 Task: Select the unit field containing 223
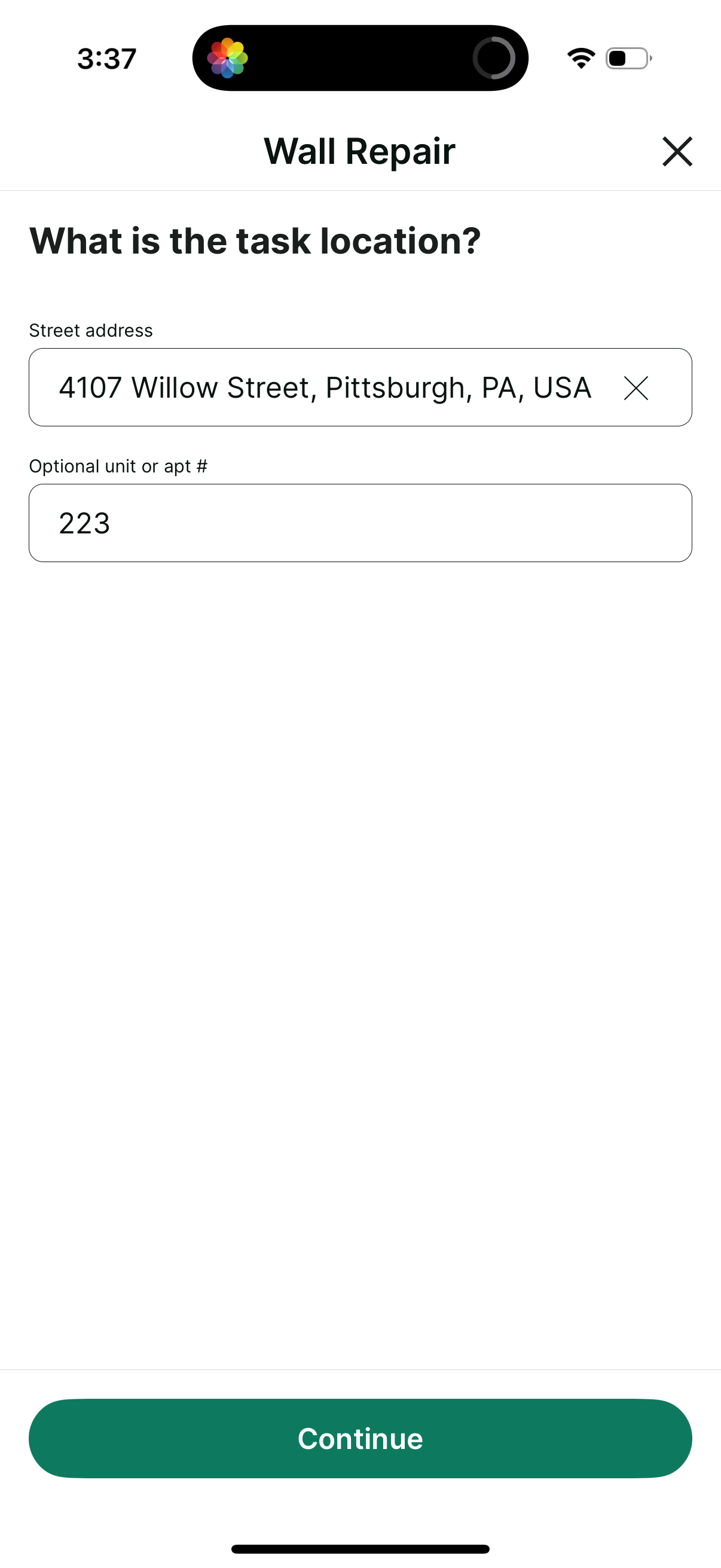click(360, 522)
